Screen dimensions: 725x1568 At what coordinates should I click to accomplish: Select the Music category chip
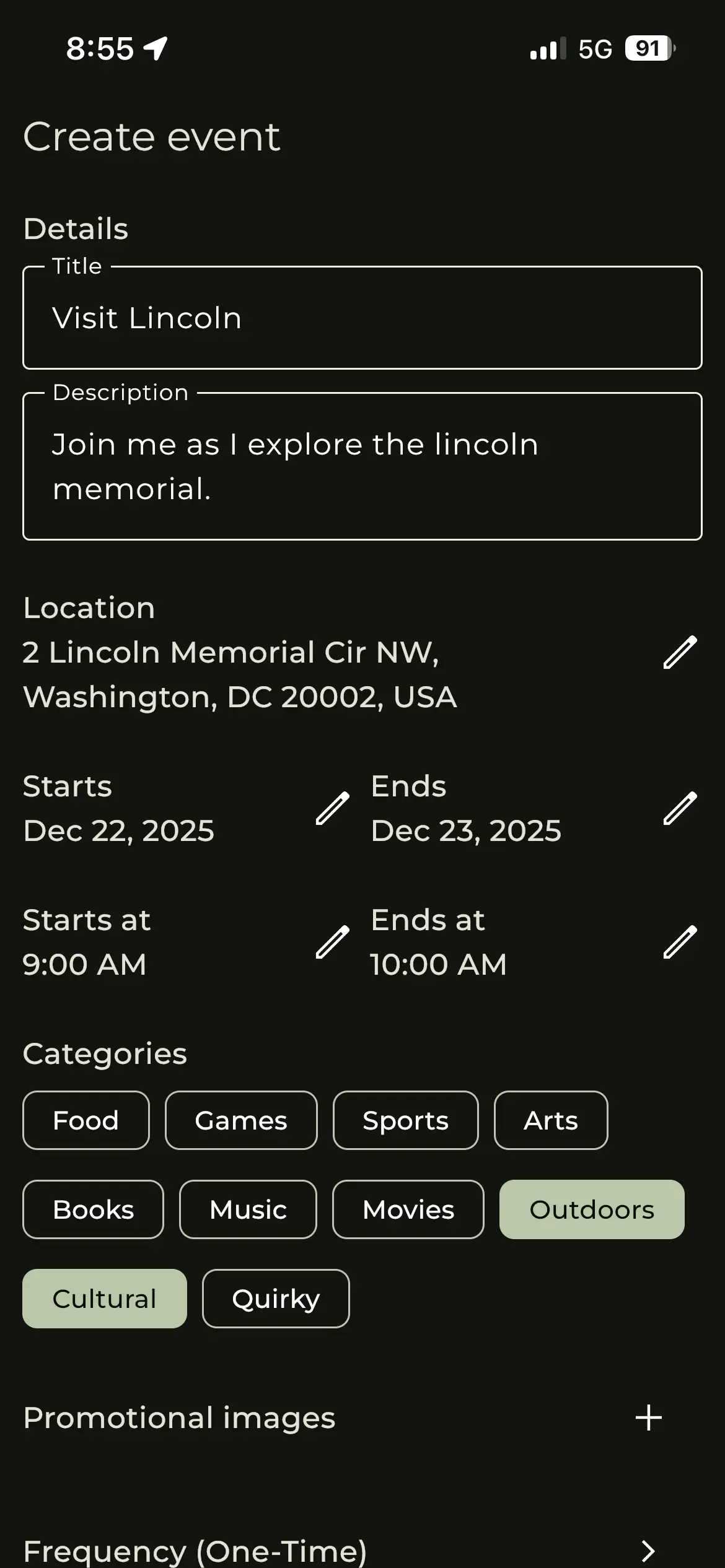point(248,1209)
